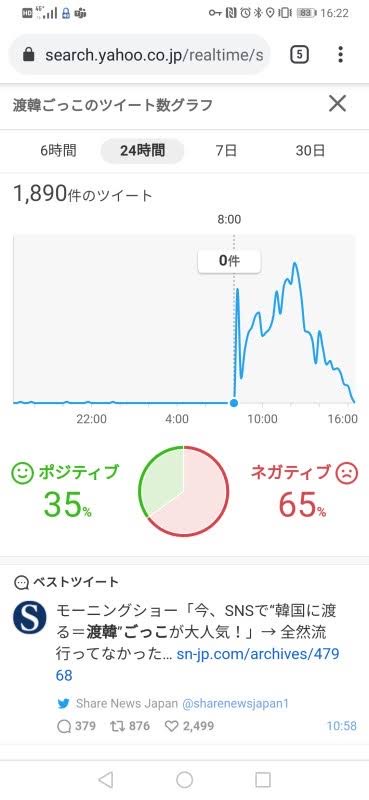
Task: Switch to the 7日 range
Action: [226, 151]
